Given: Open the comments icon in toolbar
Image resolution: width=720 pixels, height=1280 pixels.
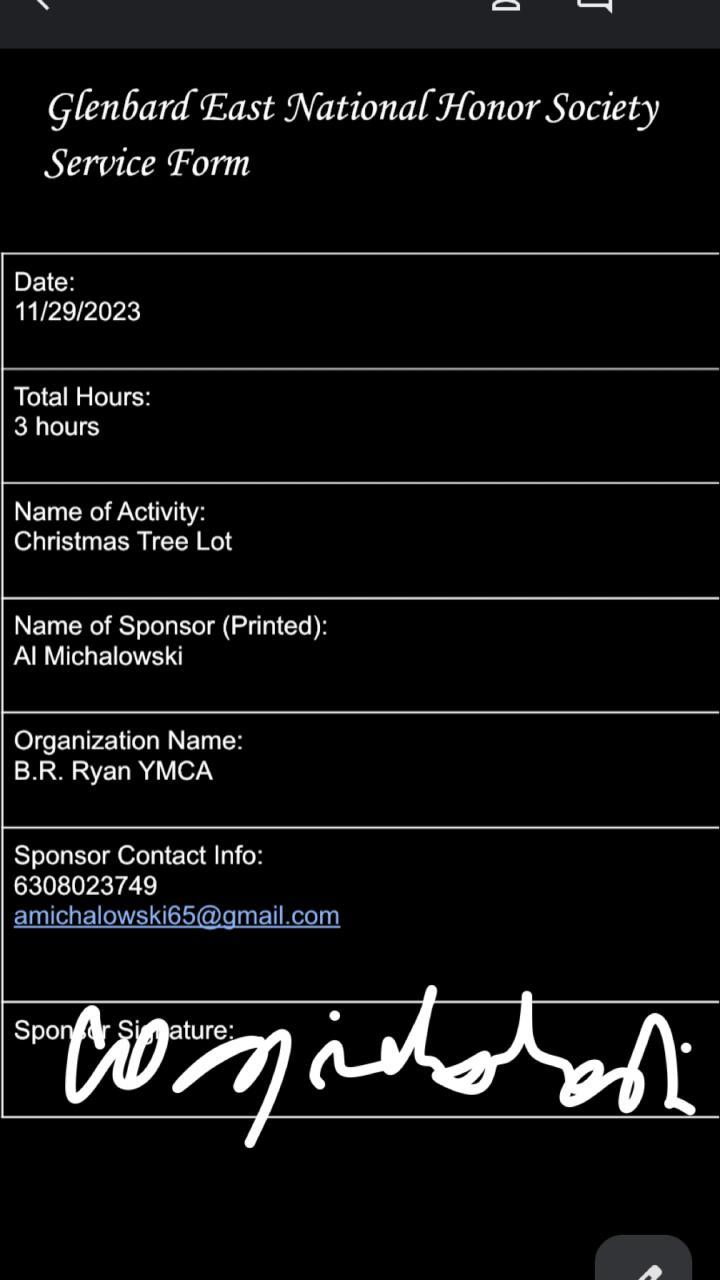Looking at the screenshot, I should [594, 5].
